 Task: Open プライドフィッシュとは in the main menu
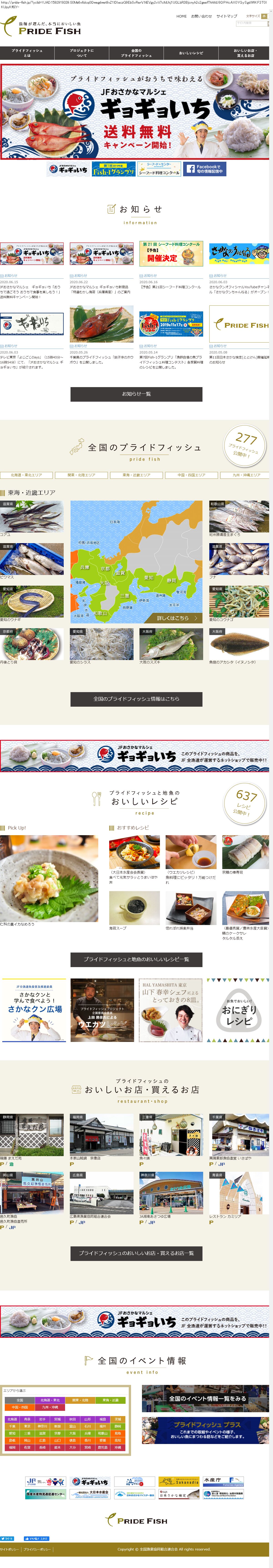27,53
